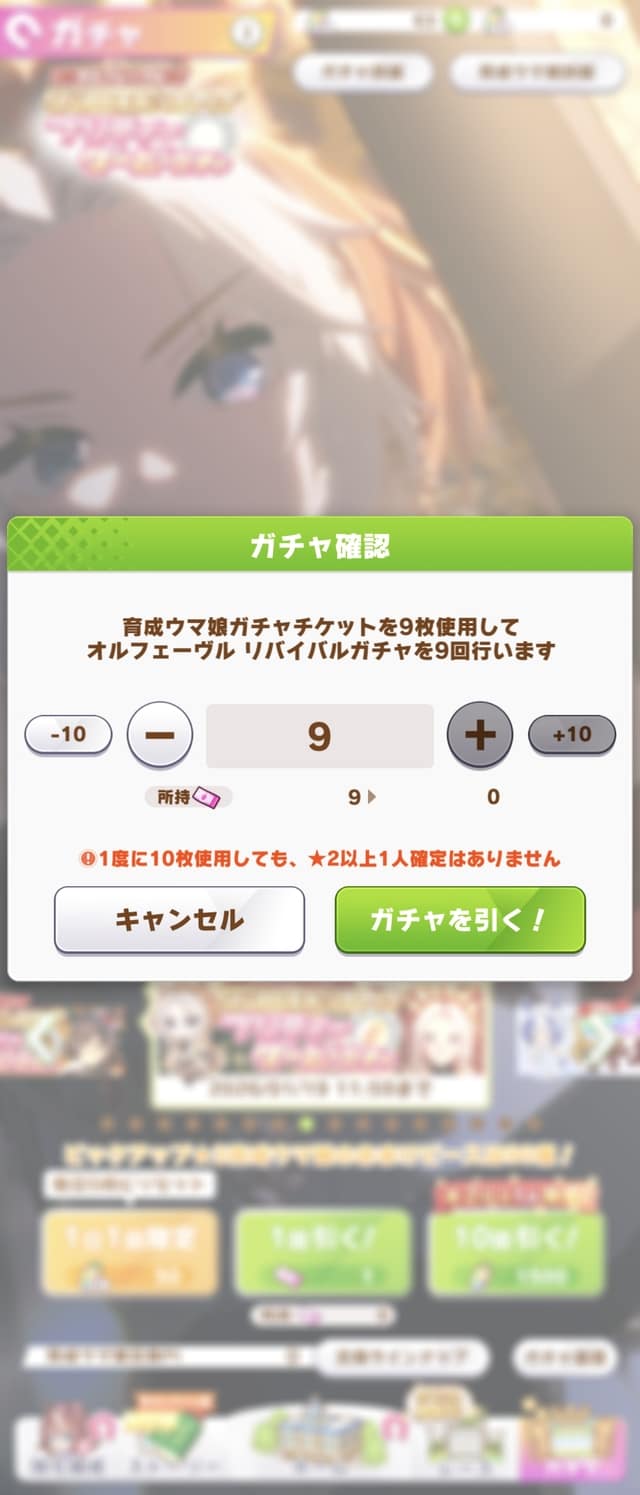Viewport: 640px width, 1495px height.
Task: Increase the ticket count by ten
Action: click(x=571, y=734)
